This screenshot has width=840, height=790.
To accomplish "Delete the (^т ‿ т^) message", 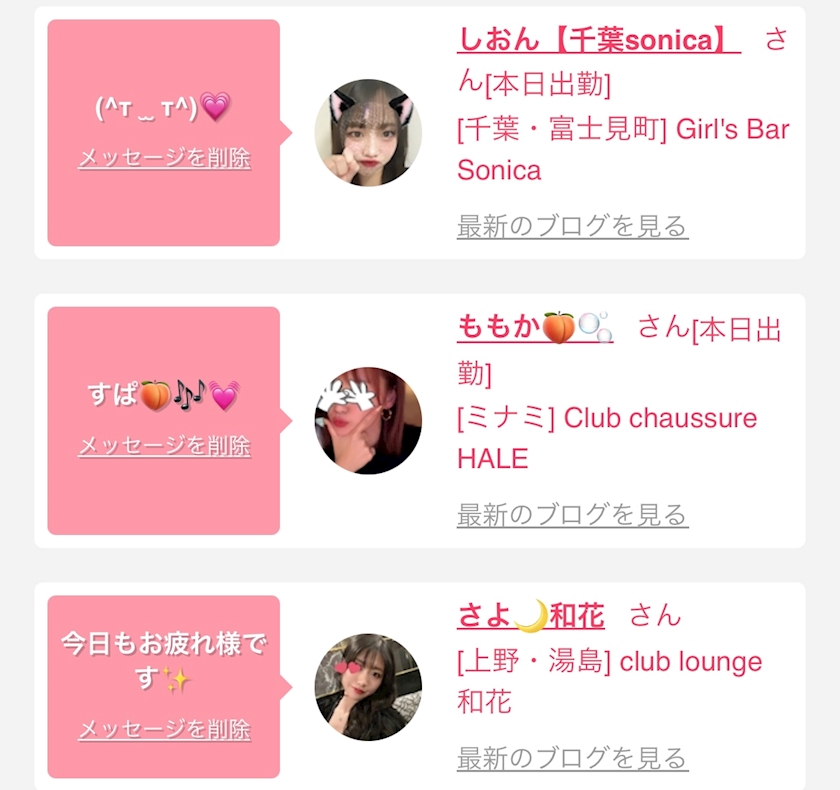I will [164, 158].
